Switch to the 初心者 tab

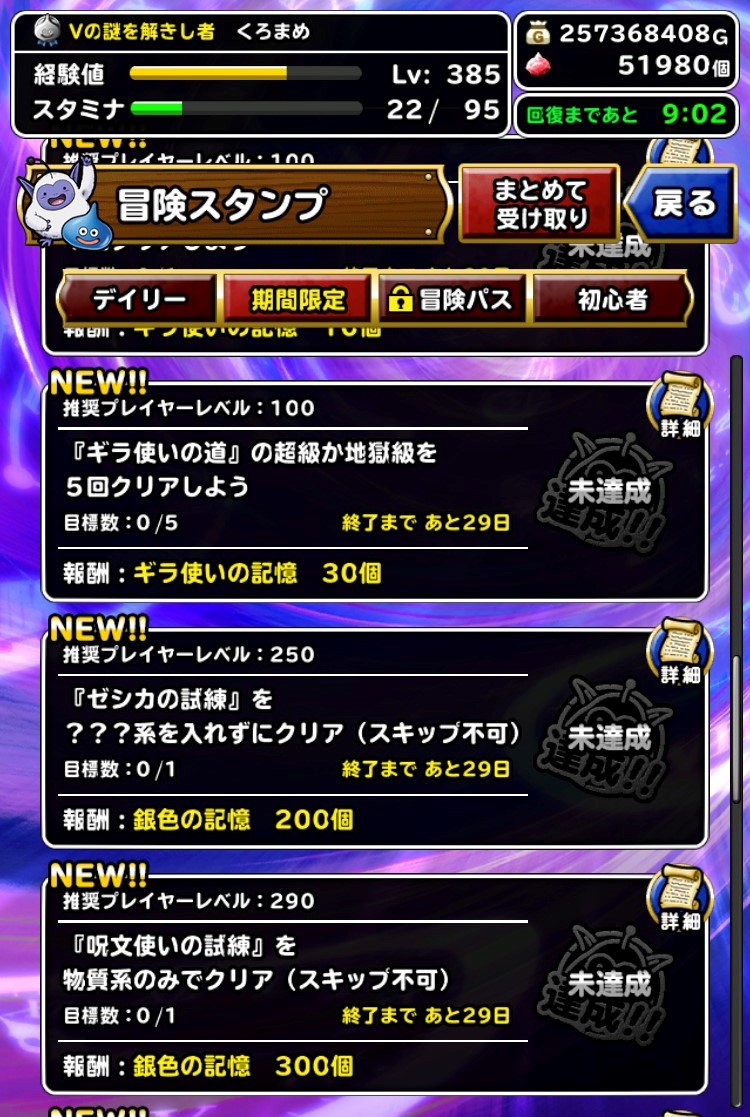point(613,299)
